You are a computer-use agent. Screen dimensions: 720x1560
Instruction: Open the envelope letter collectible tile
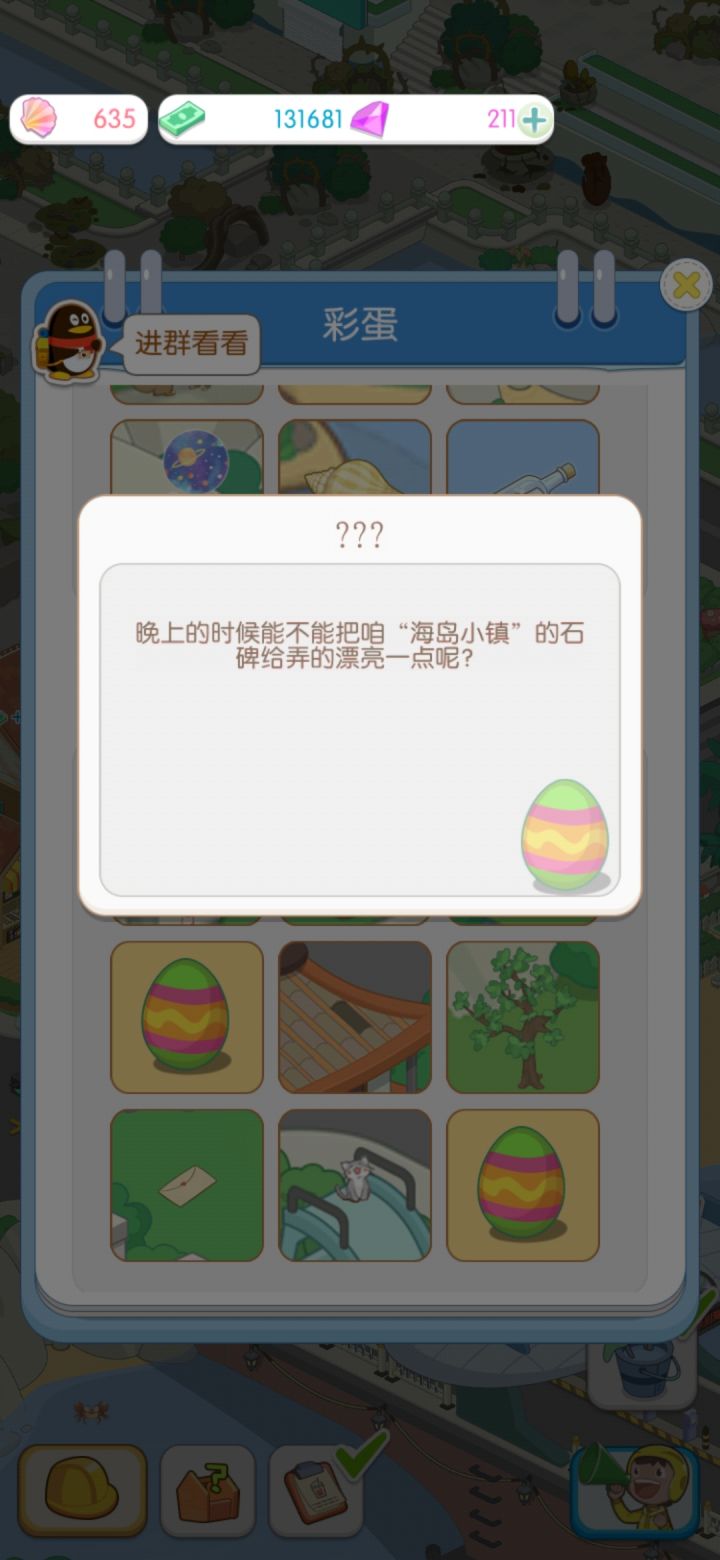point(187,1185)
